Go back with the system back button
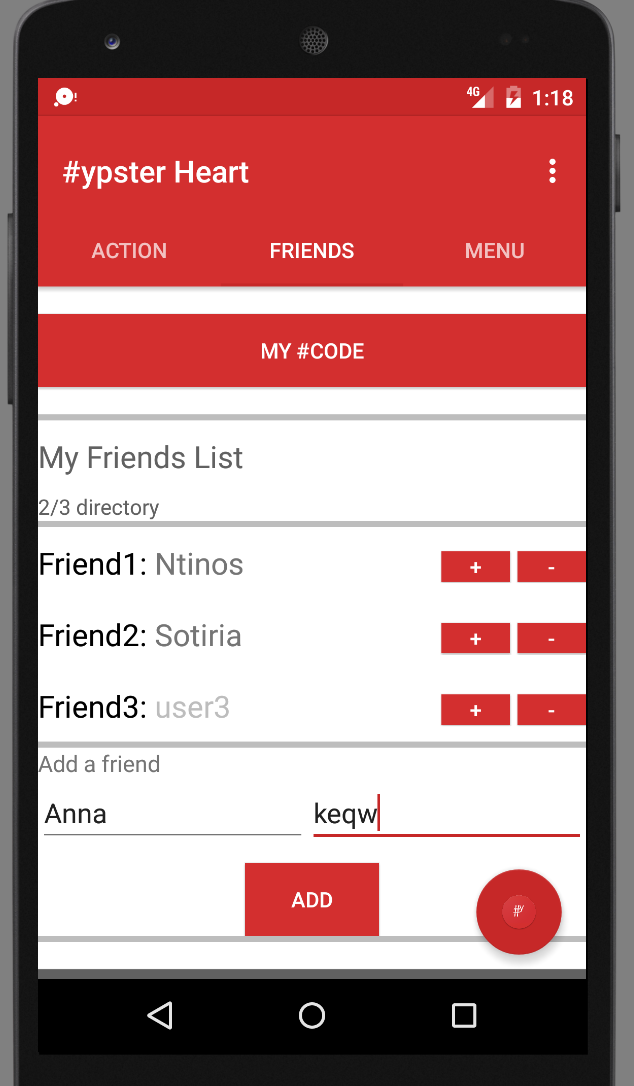The width and height of the screenshot is (634, 1086). pos(160,1016)
